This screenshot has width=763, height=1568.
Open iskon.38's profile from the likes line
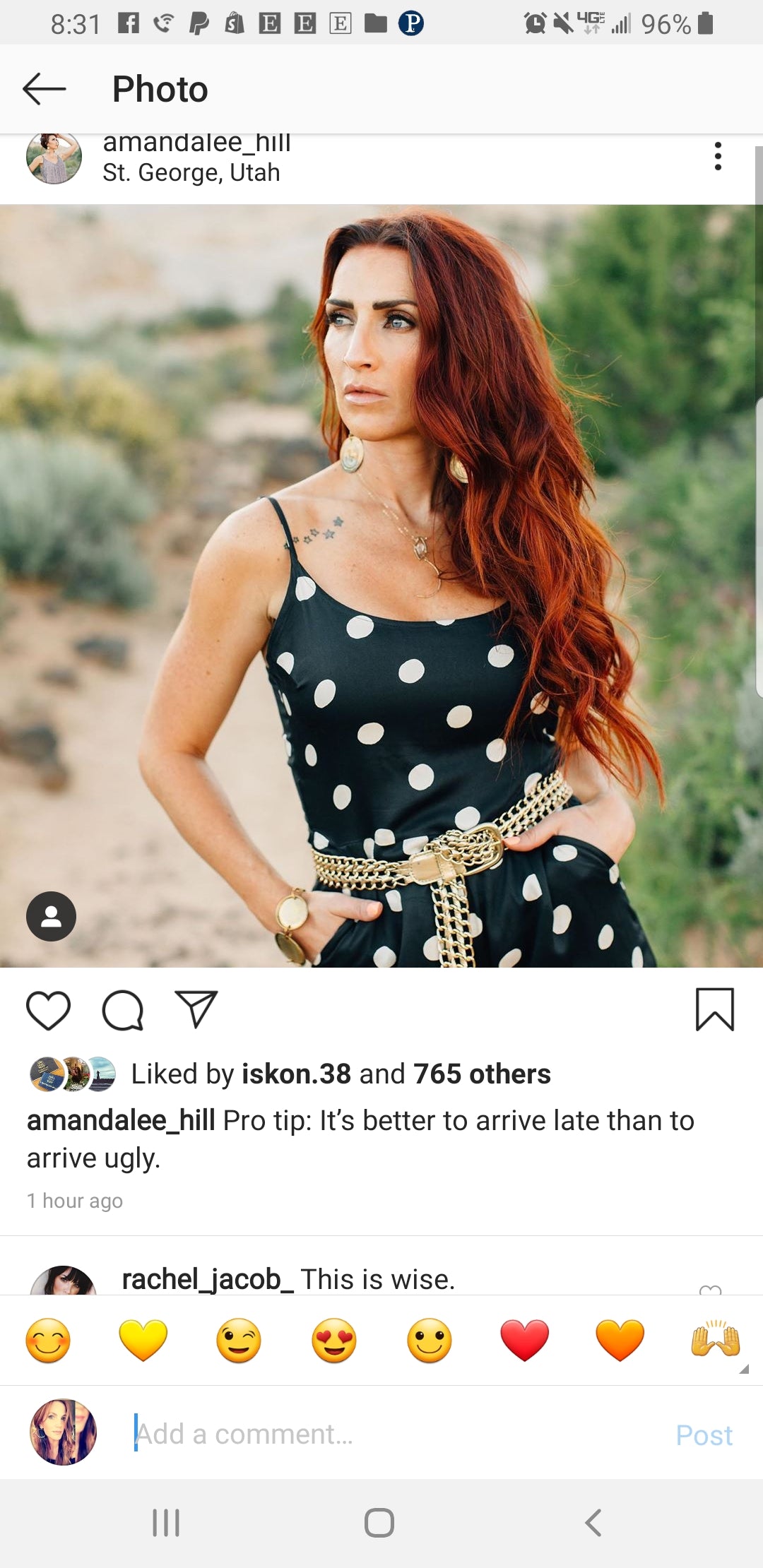296,1074
